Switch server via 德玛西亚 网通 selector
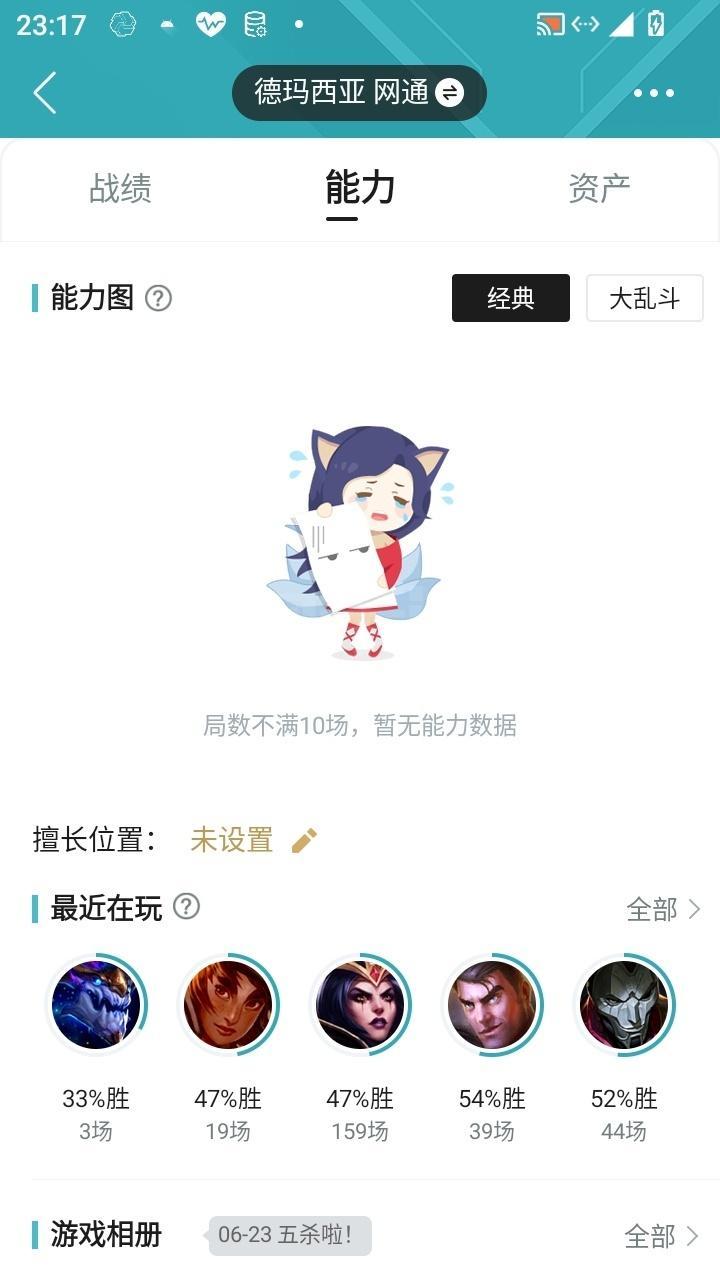 [359, 93]
